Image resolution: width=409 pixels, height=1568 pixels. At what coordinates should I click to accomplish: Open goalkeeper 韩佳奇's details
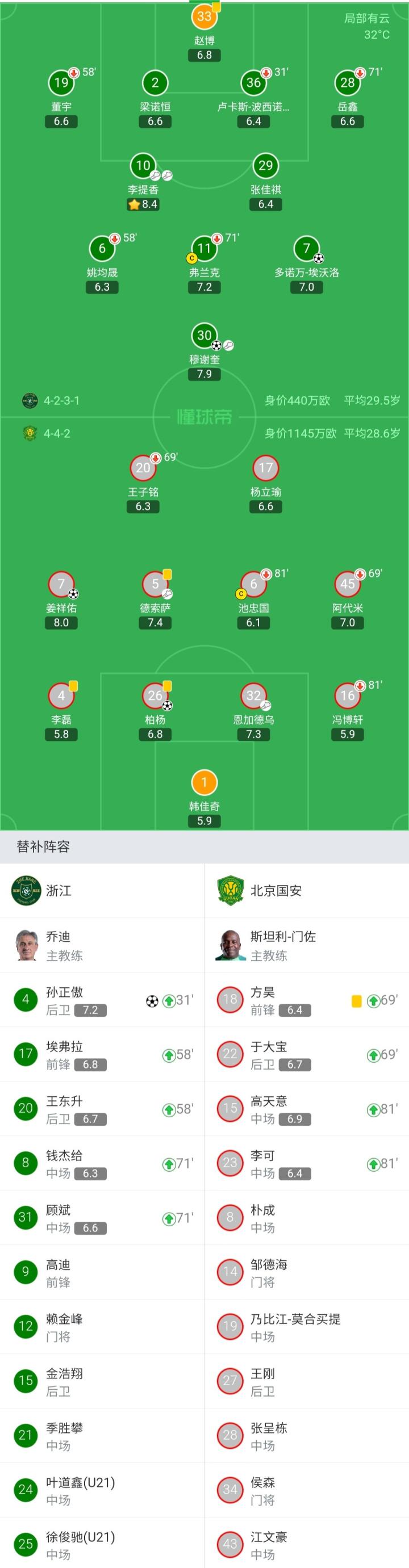pyautogui.click(x=204, y=783)
